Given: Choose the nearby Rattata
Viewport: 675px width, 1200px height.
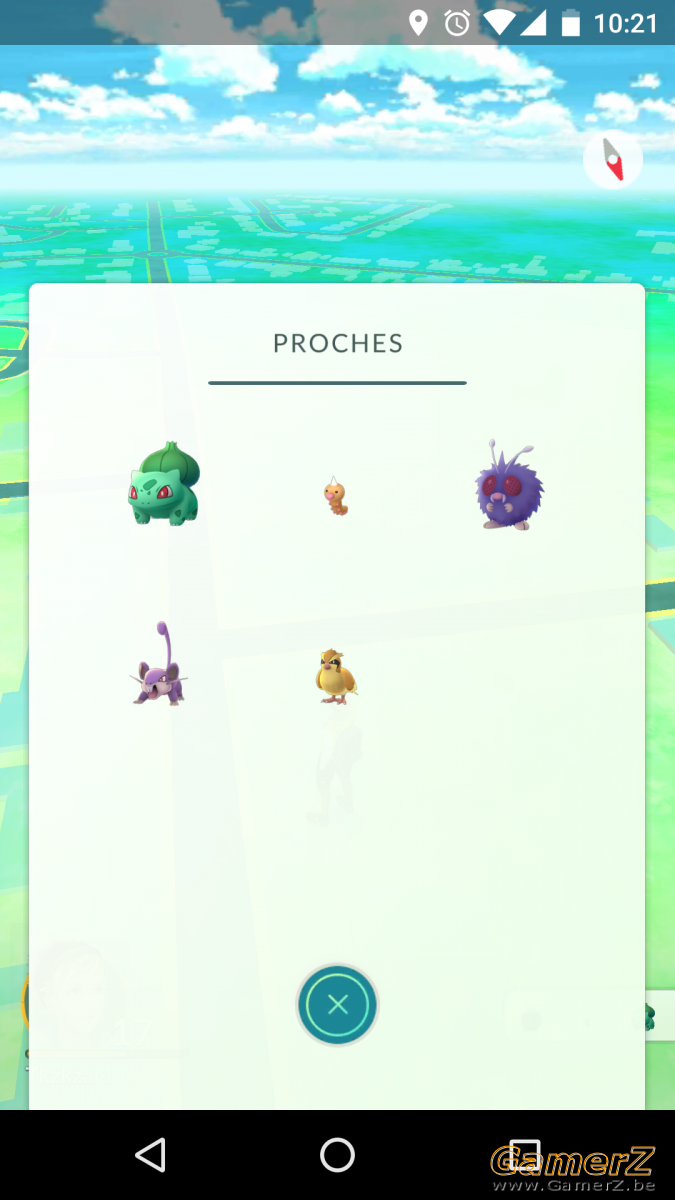Looking at the screenshot, I should pyautogui.click(x=160, y=664).
